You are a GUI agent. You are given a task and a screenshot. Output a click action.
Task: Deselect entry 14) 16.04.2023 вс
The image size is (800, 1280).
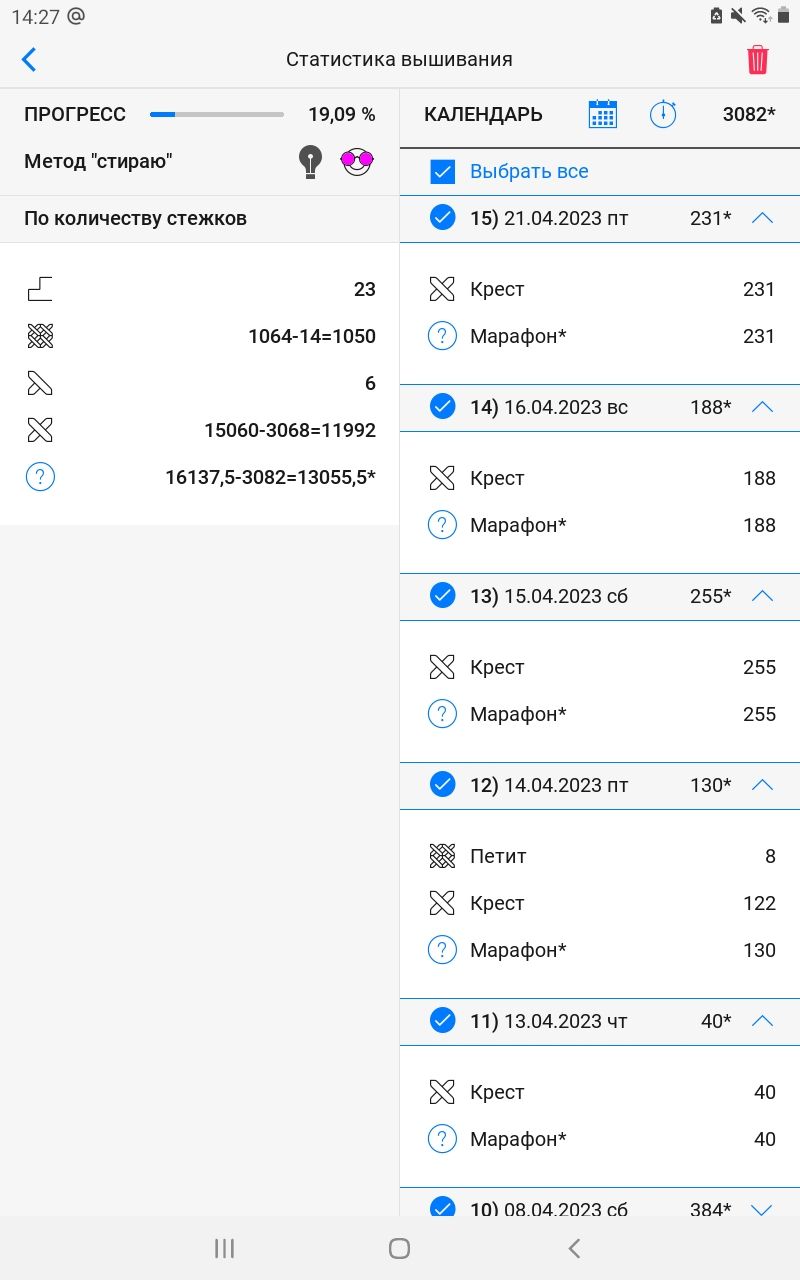click(x=442, y=406)
